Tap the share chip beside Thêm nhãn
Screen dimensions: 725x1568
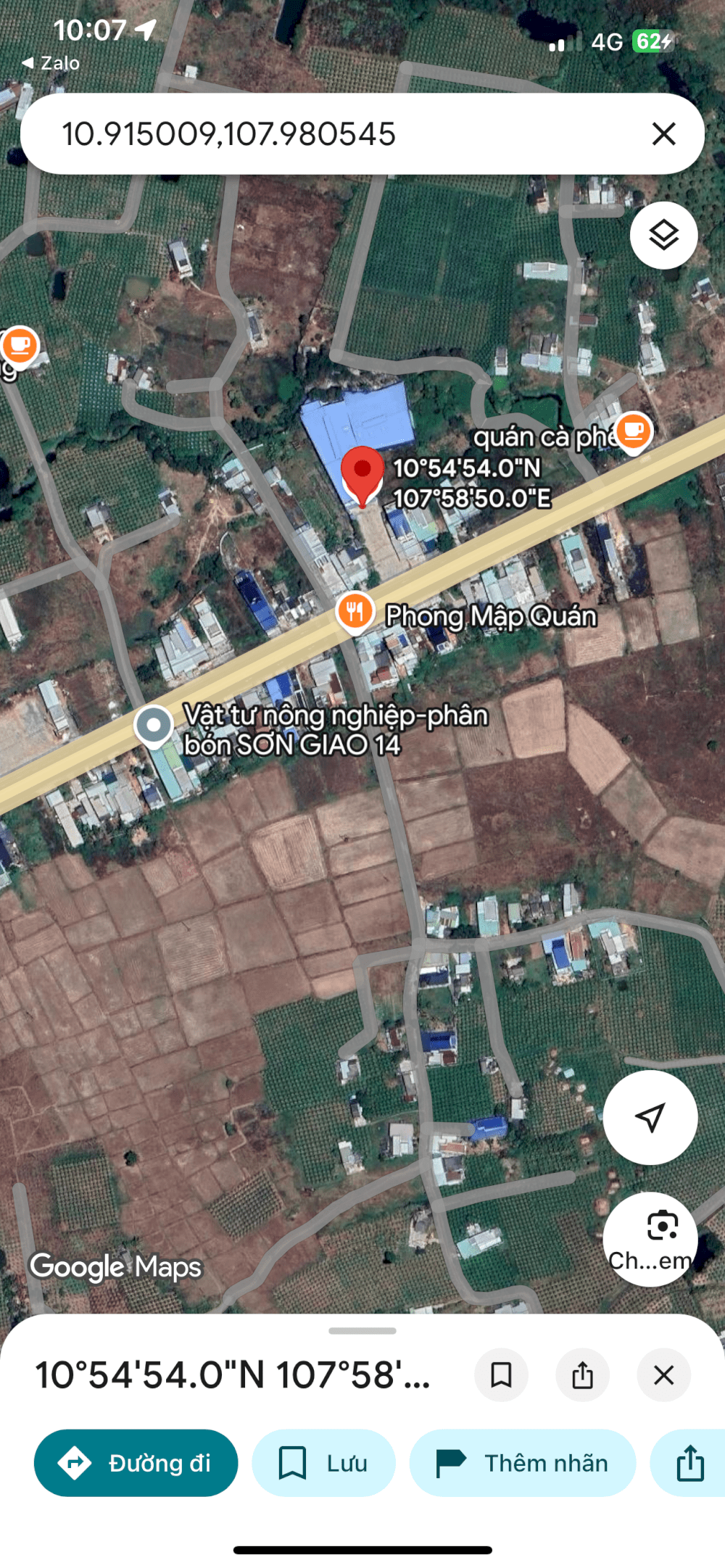pyautogui.click(x=689, y=1463)
